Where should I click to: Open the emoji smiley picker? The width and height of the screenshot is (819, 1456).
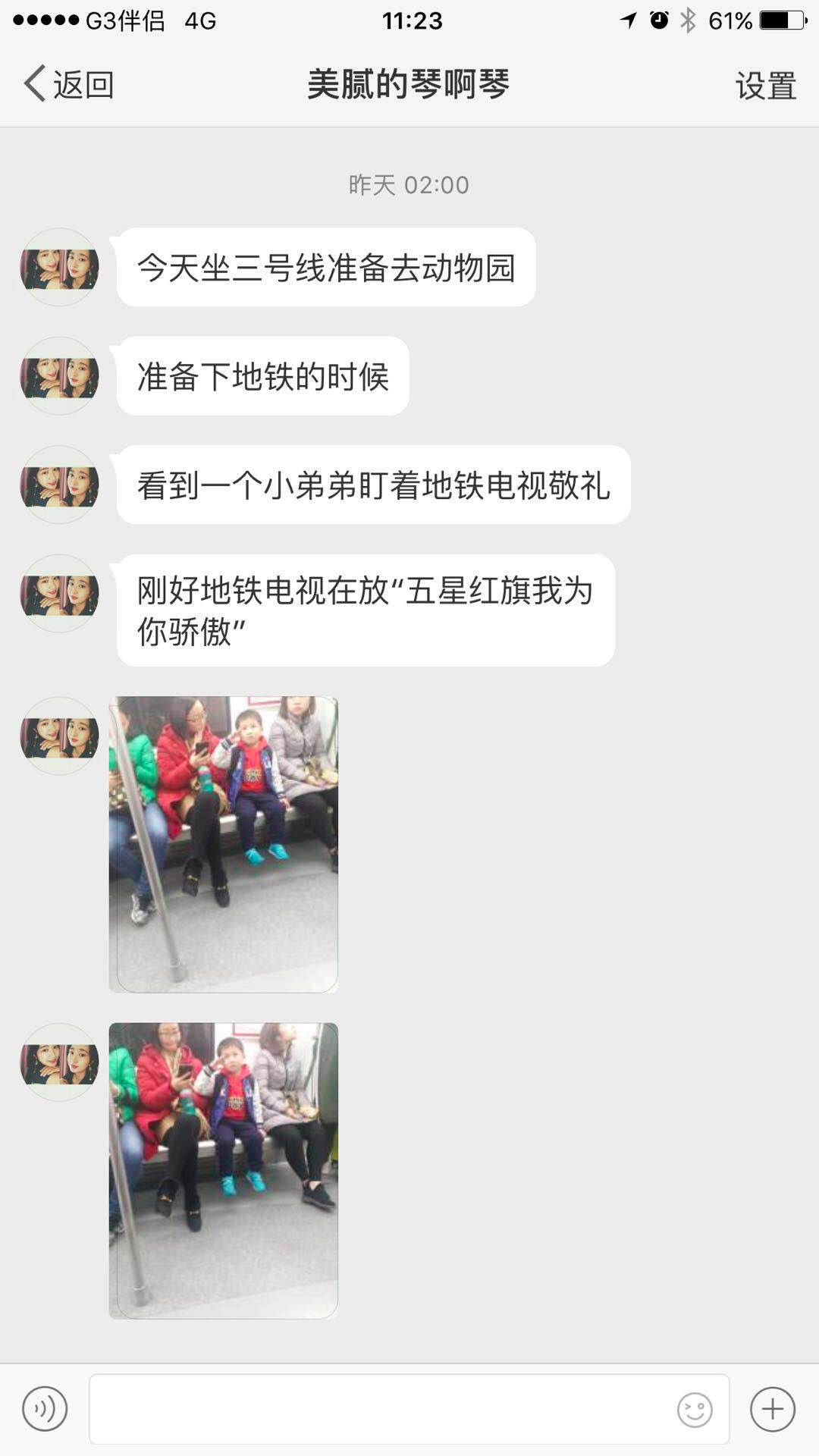point(695,1410)
